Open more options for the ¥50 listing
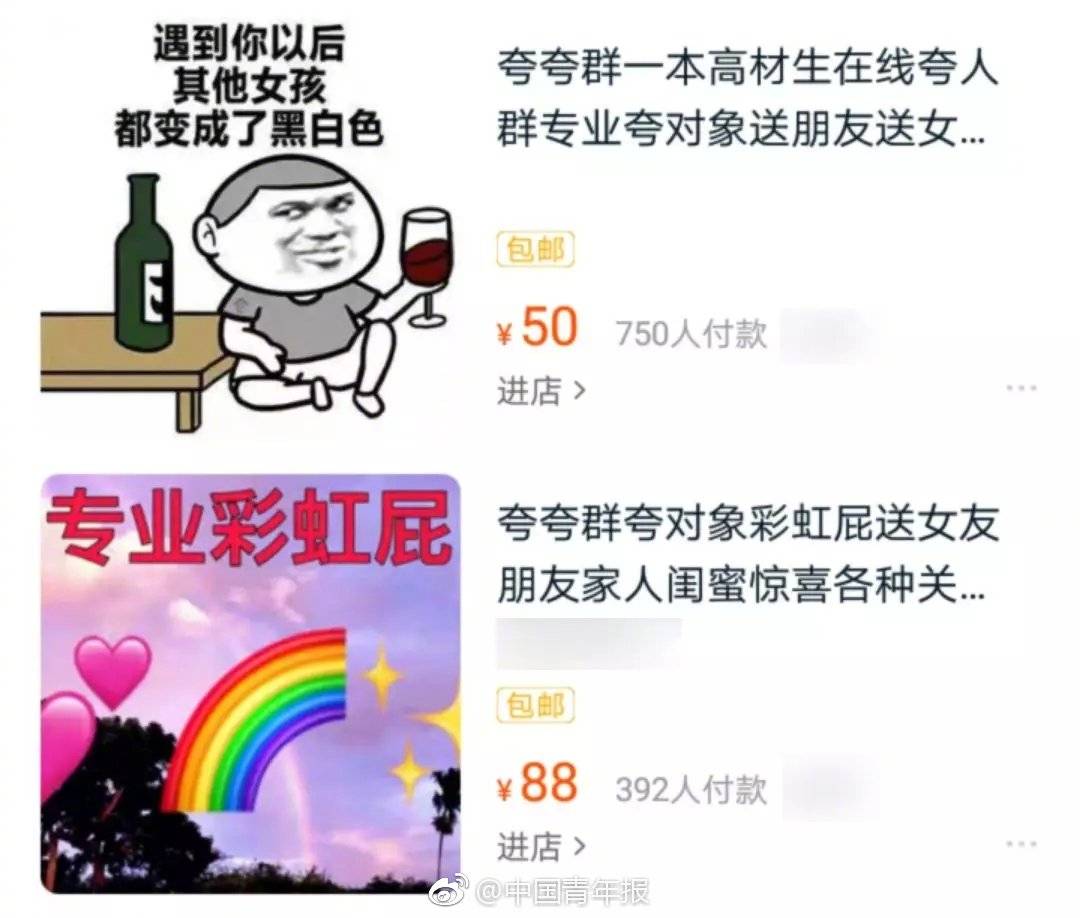1080x918 pixels. click(1021, 389)
